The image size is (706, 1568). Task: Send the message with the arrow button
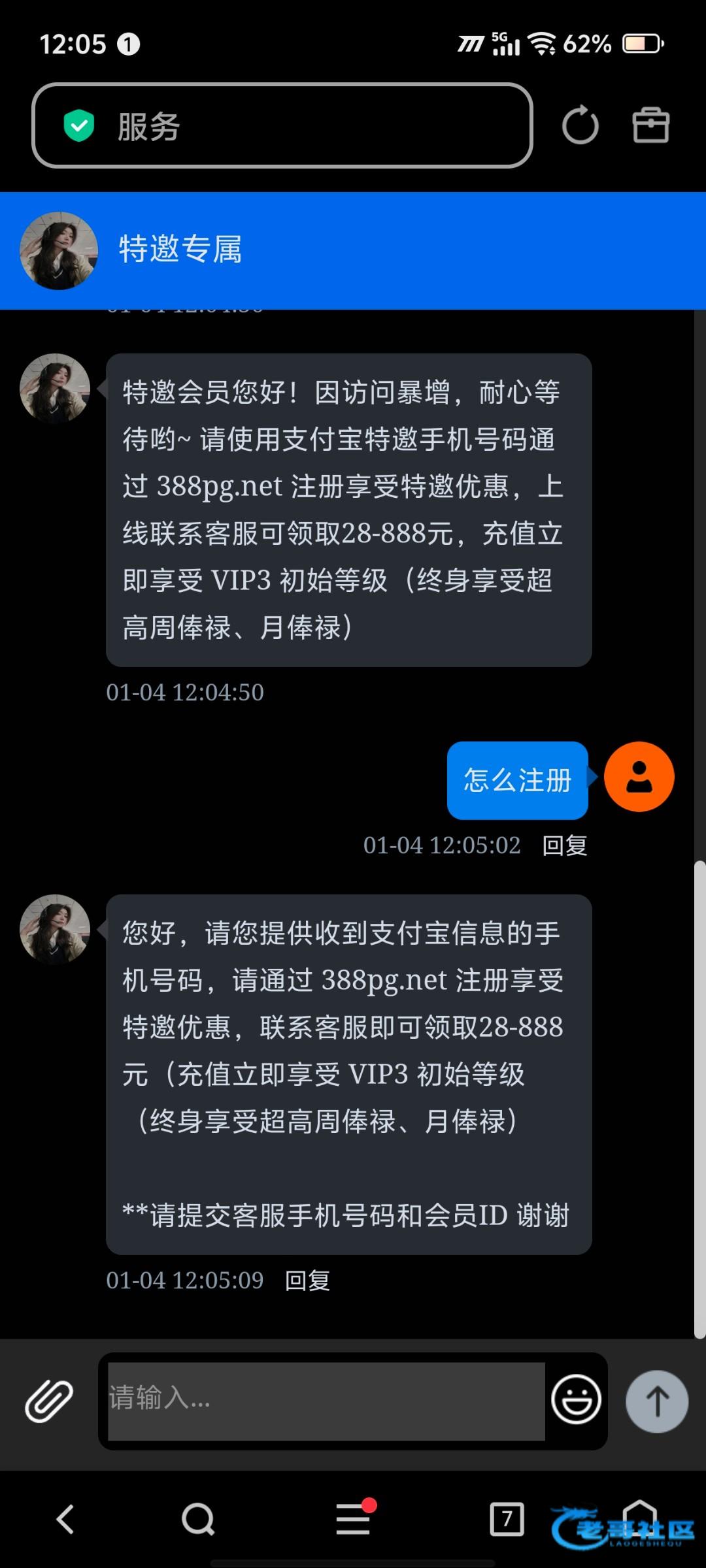657,1401
